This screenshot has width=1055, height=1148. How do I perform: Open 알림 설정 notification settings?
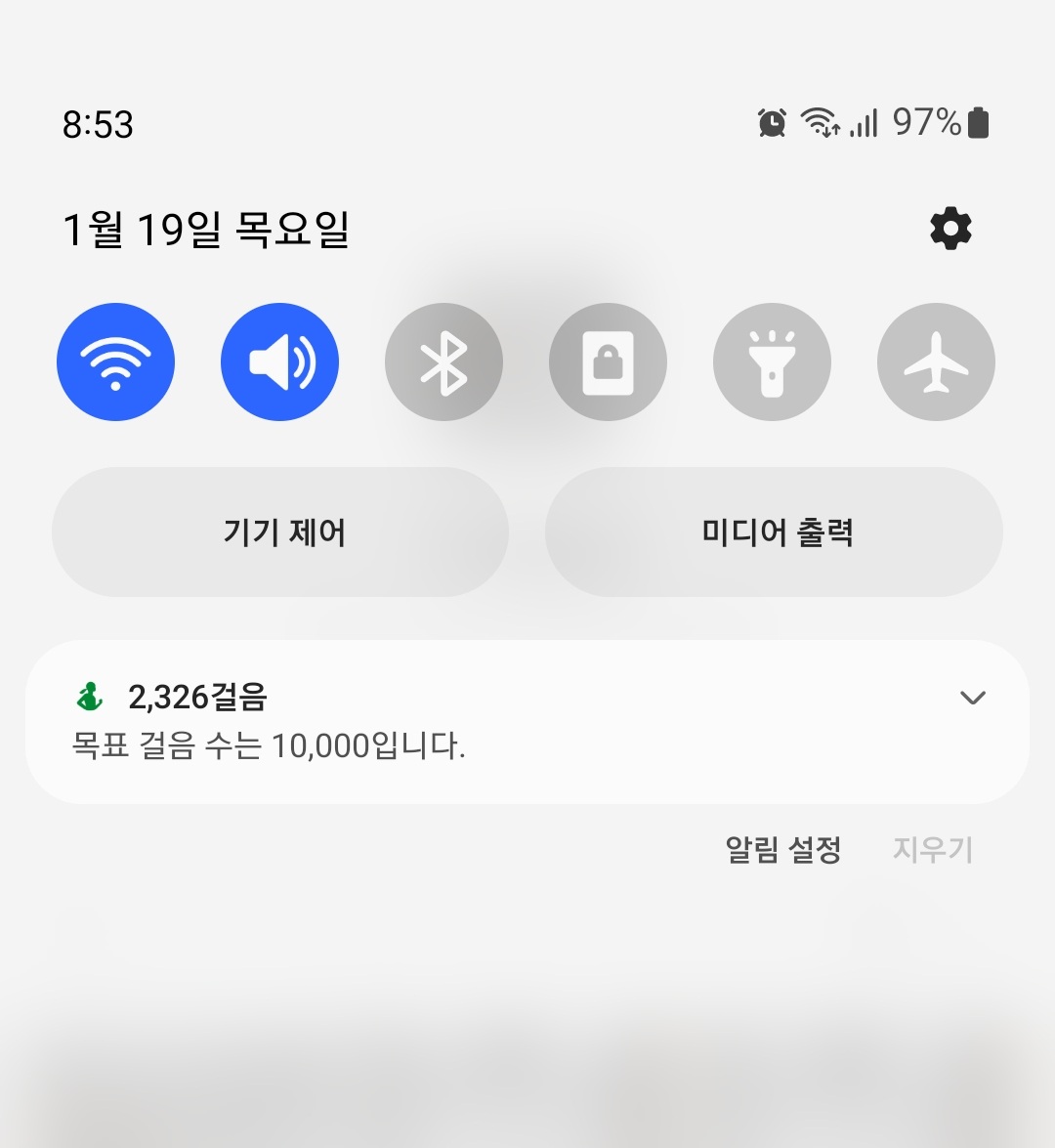point(782,850)
